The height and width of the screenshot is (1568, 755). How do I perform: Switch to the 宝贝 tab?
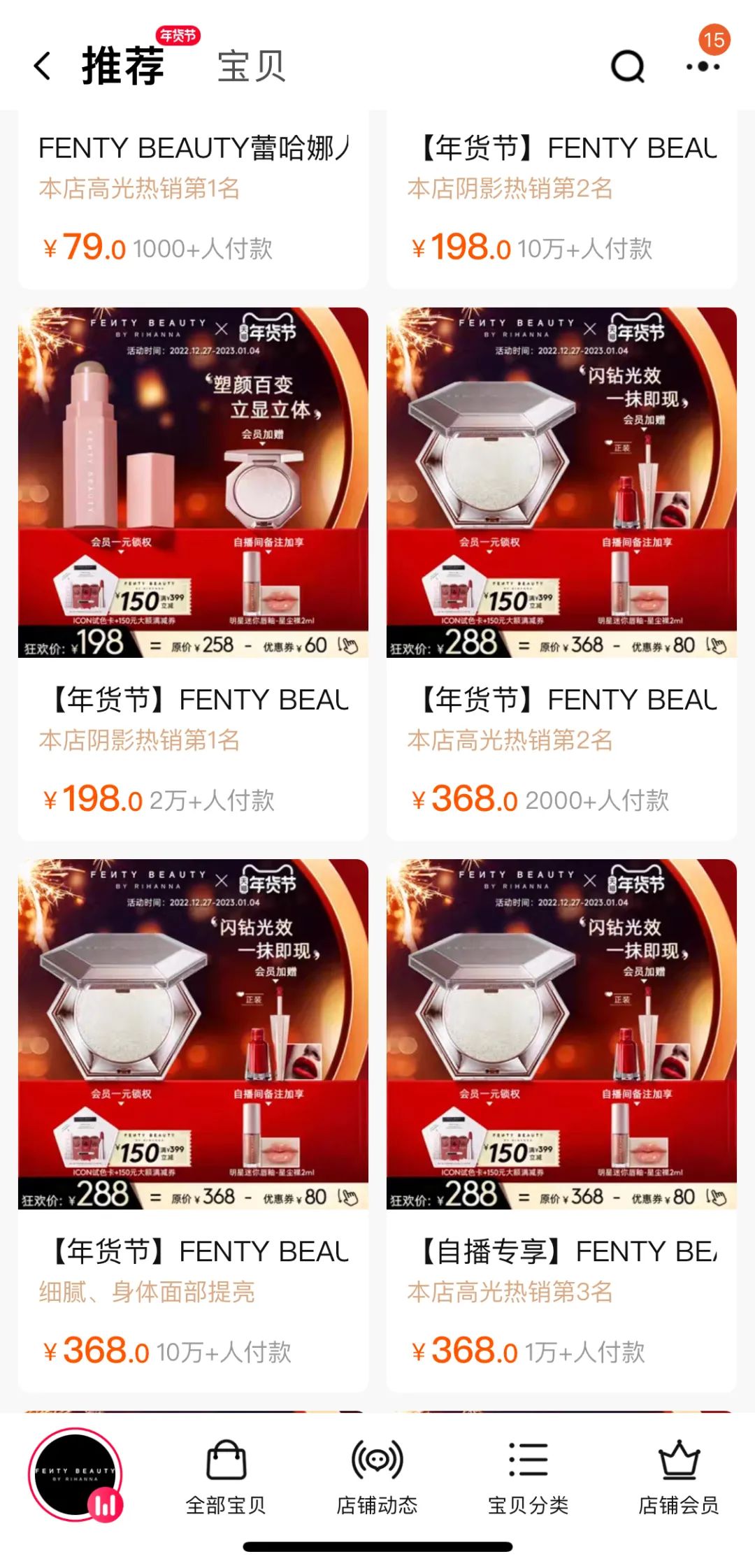coord(252,66)
